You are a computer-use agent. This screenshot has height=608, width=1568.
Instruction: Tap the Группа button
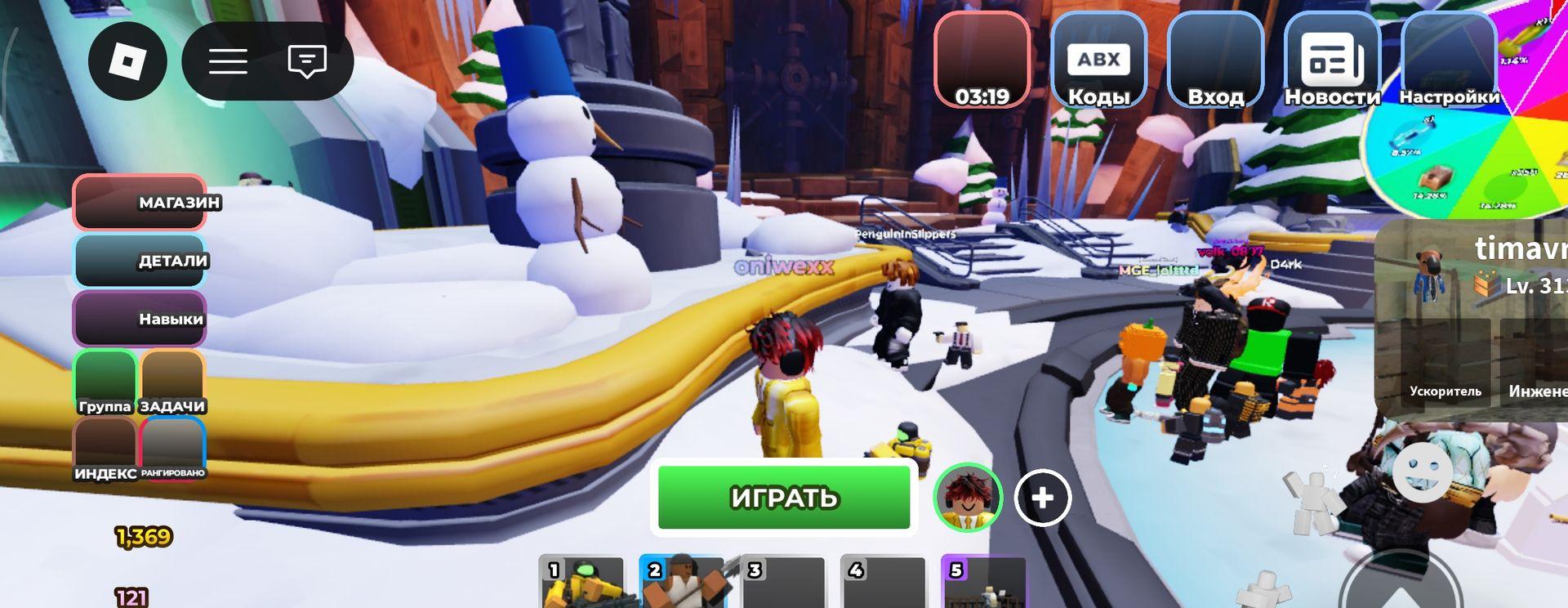pos(105,382)
